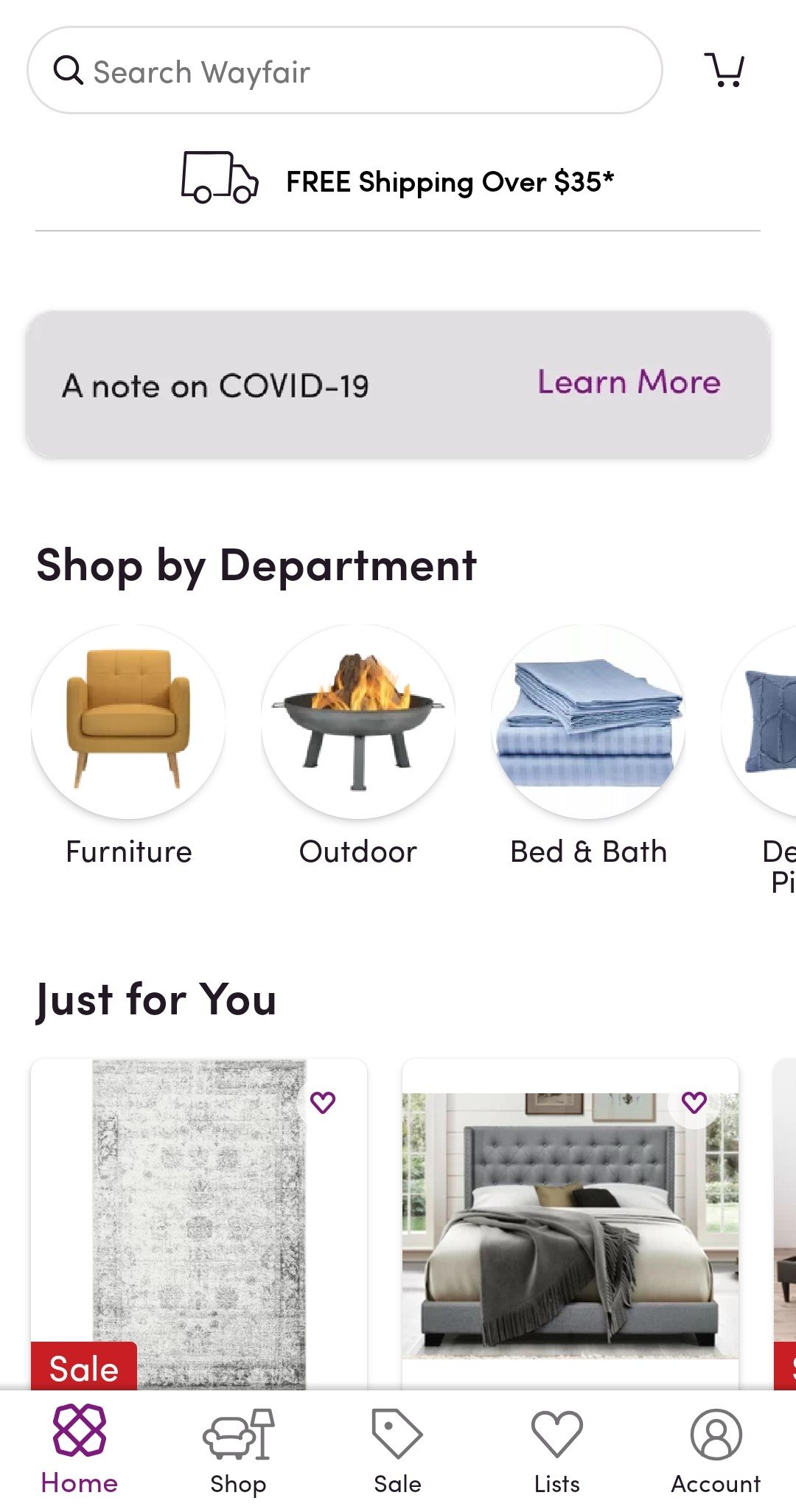Tap the FREE Shipping Over $35 banner
This screenshot has width=796, height=1512.
[x=398, y=180]
